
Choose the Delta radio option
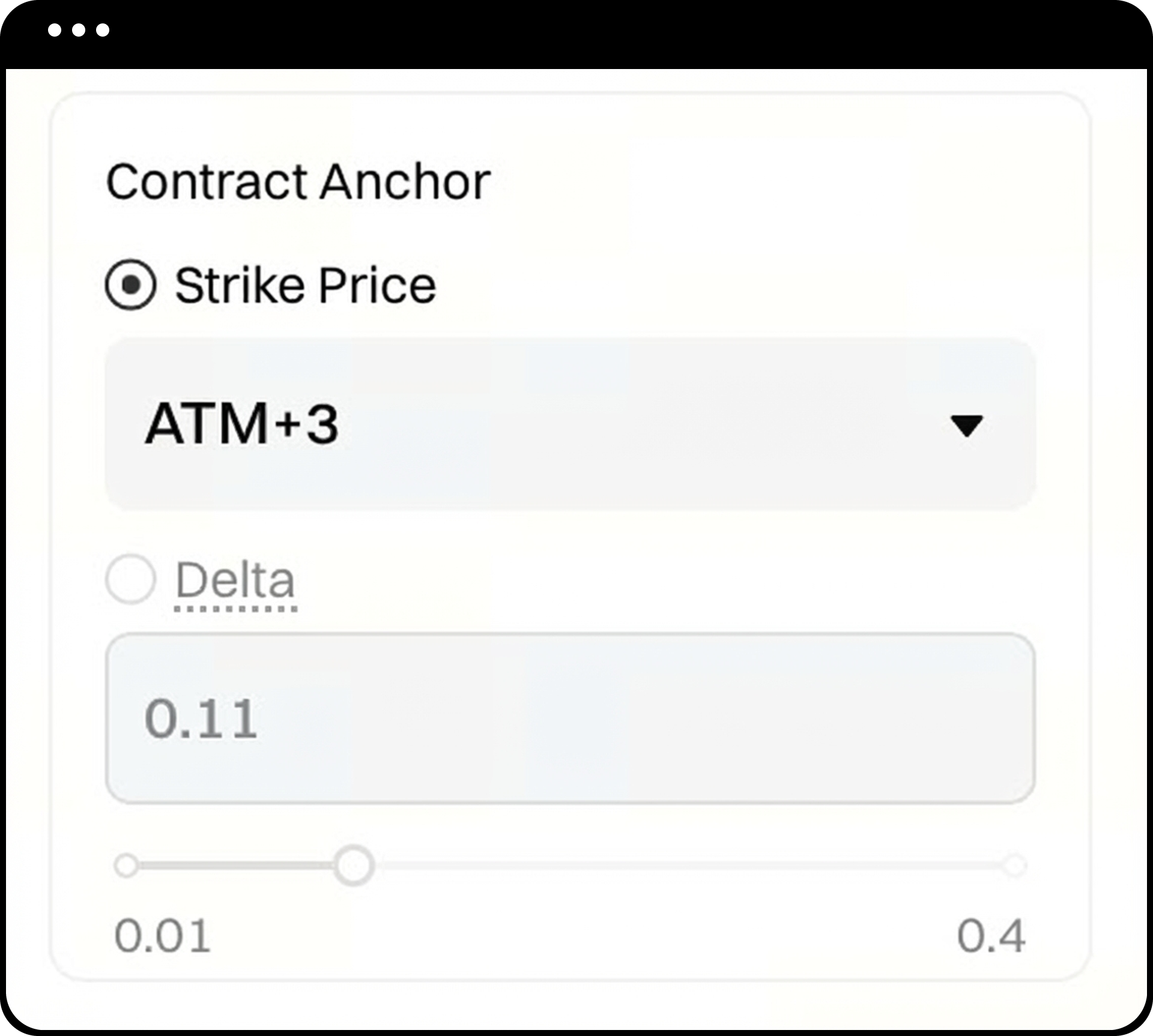(131, 579)
